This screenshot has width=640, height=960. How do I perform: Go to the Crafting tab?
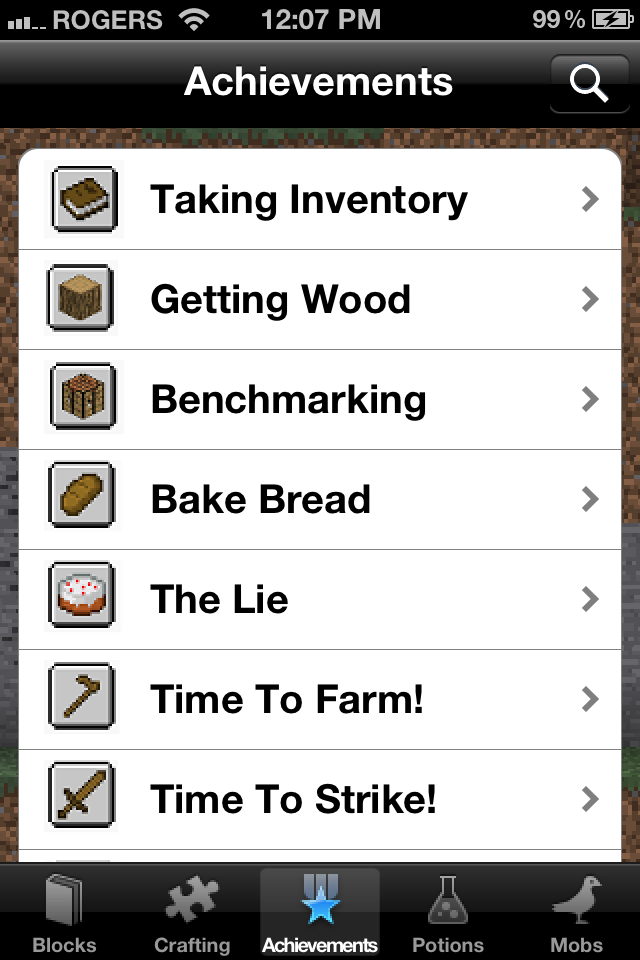[x=192, y=914]
